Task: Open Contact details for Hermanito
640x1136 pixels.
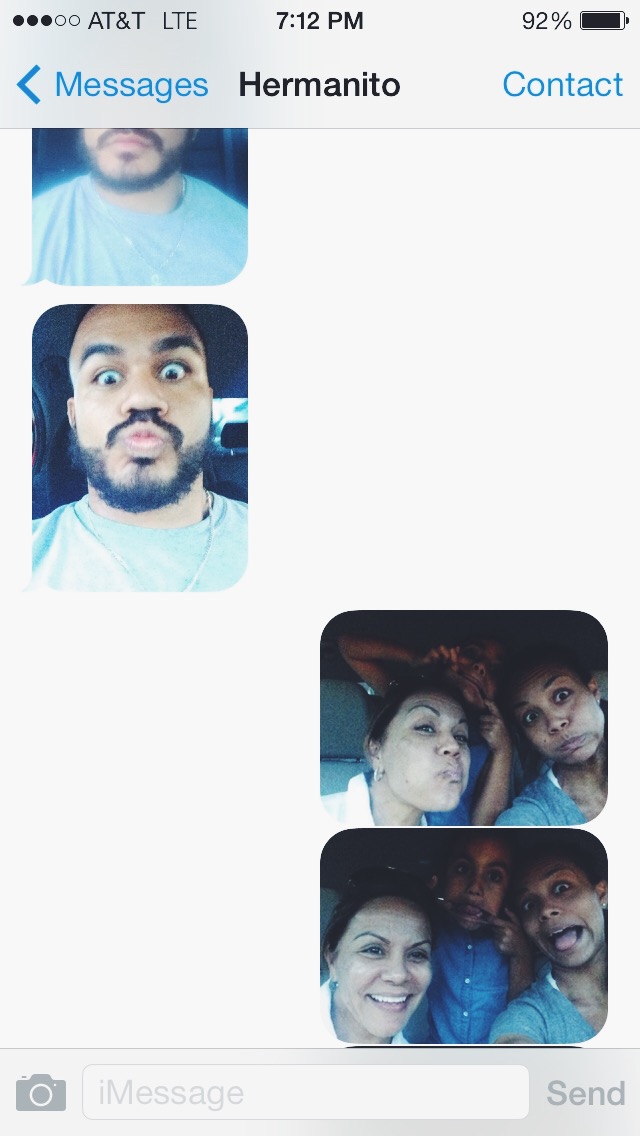Action: coord(562,85)
